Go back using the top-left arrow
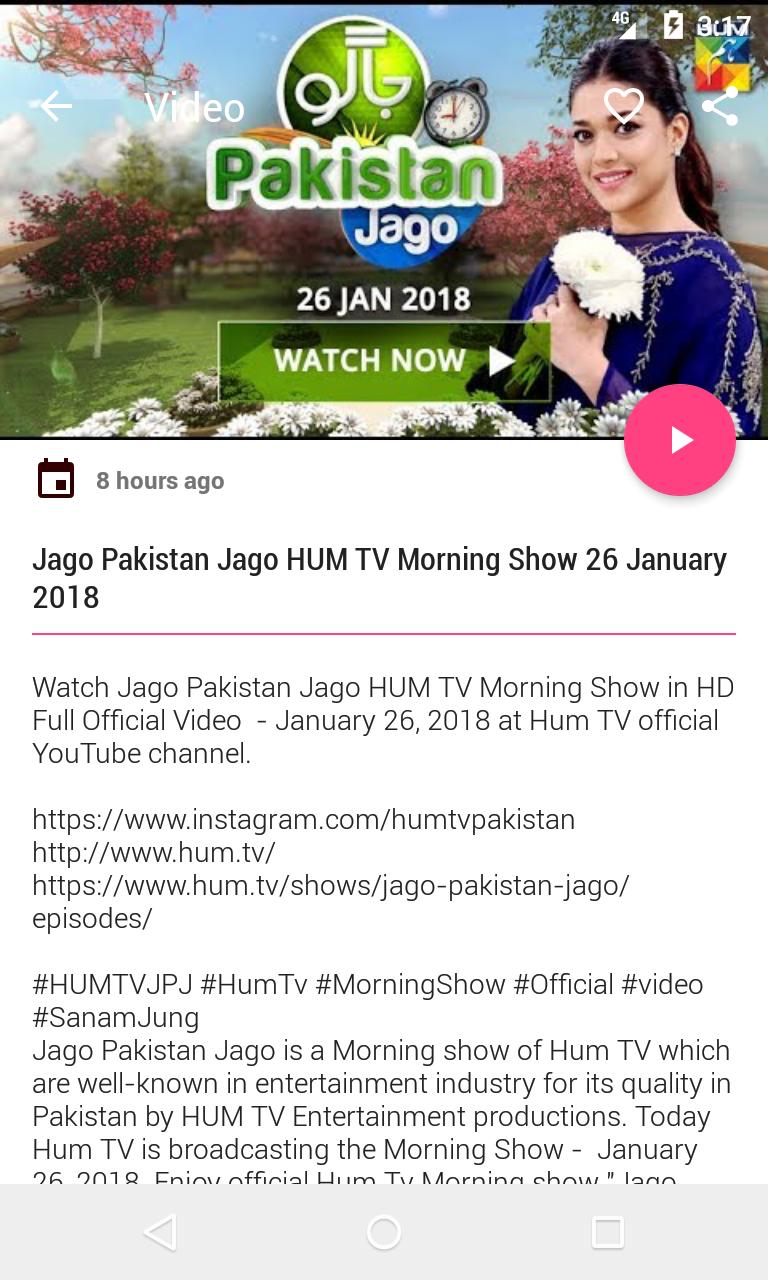768x1280 pixels. 56,106
